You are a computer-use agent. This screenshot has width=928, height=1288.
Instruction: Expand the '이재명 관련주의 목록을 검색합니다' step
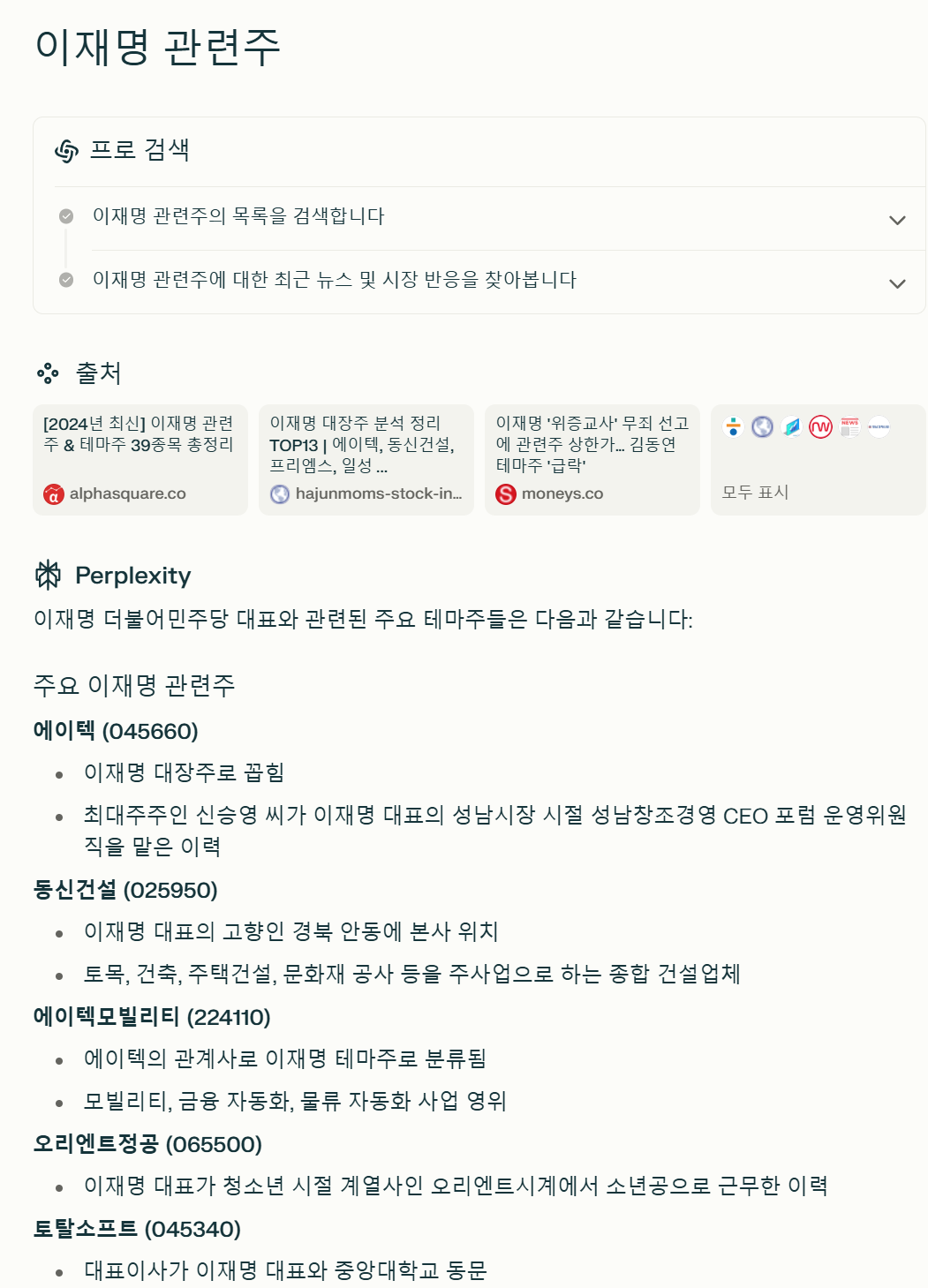point(897,220)
